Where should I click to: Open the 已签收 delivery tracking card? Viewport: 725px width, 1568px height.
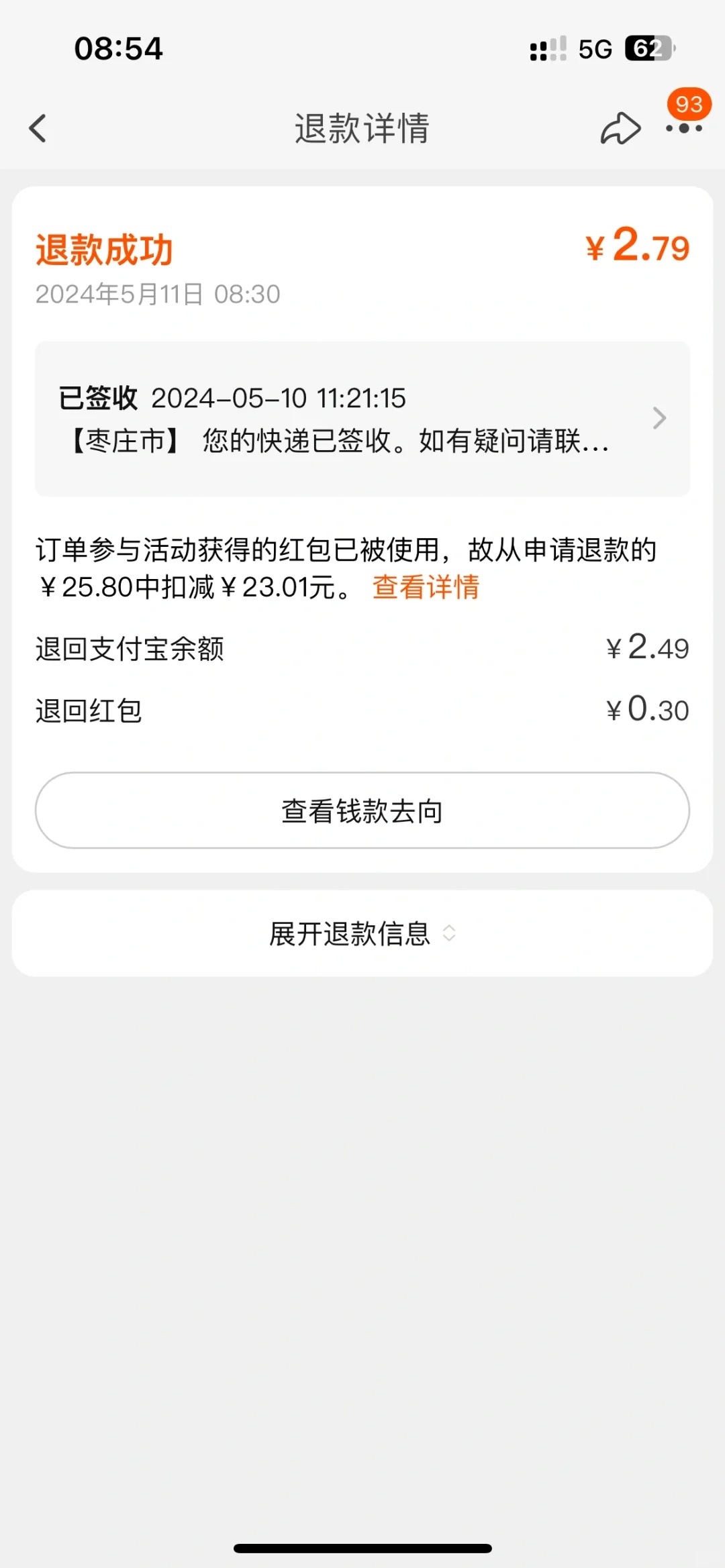tap(362, 419)
